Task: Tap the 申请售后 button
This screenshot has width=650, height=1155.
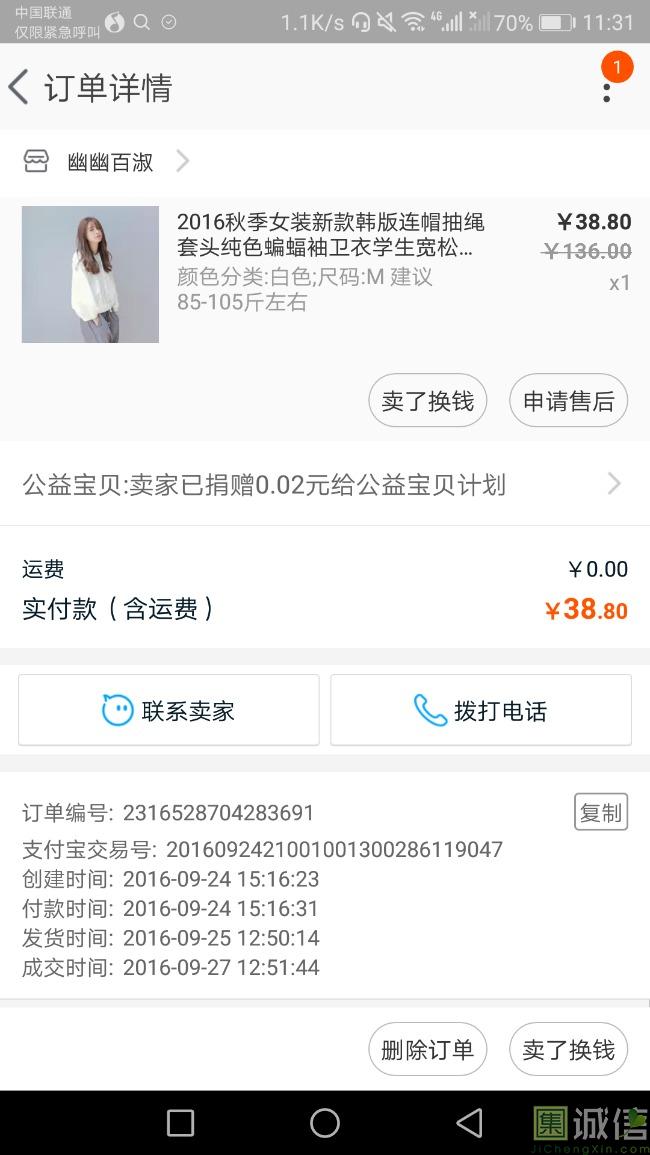Action: pyautogui.click(x=568, y=401)
